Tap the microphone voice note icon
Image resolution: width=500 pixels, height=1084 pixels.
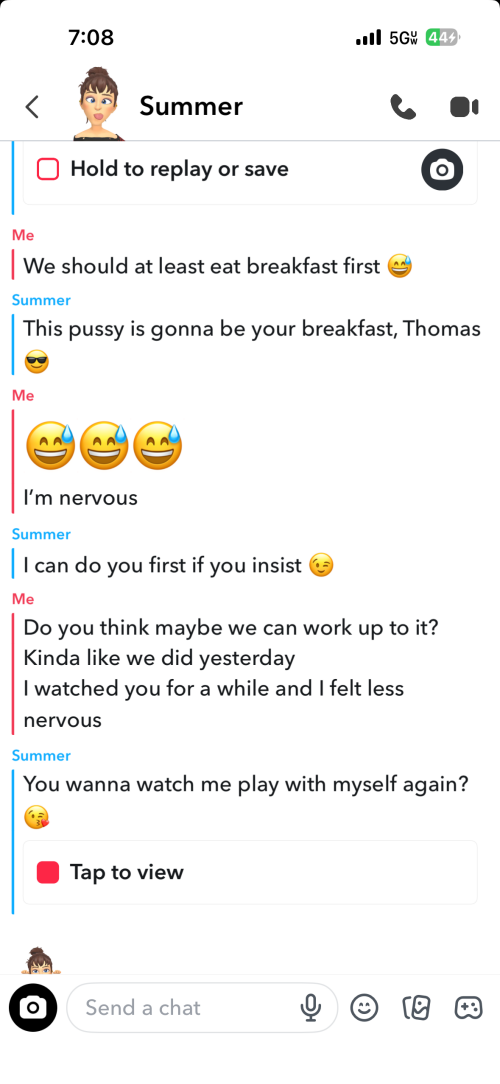311,1008
